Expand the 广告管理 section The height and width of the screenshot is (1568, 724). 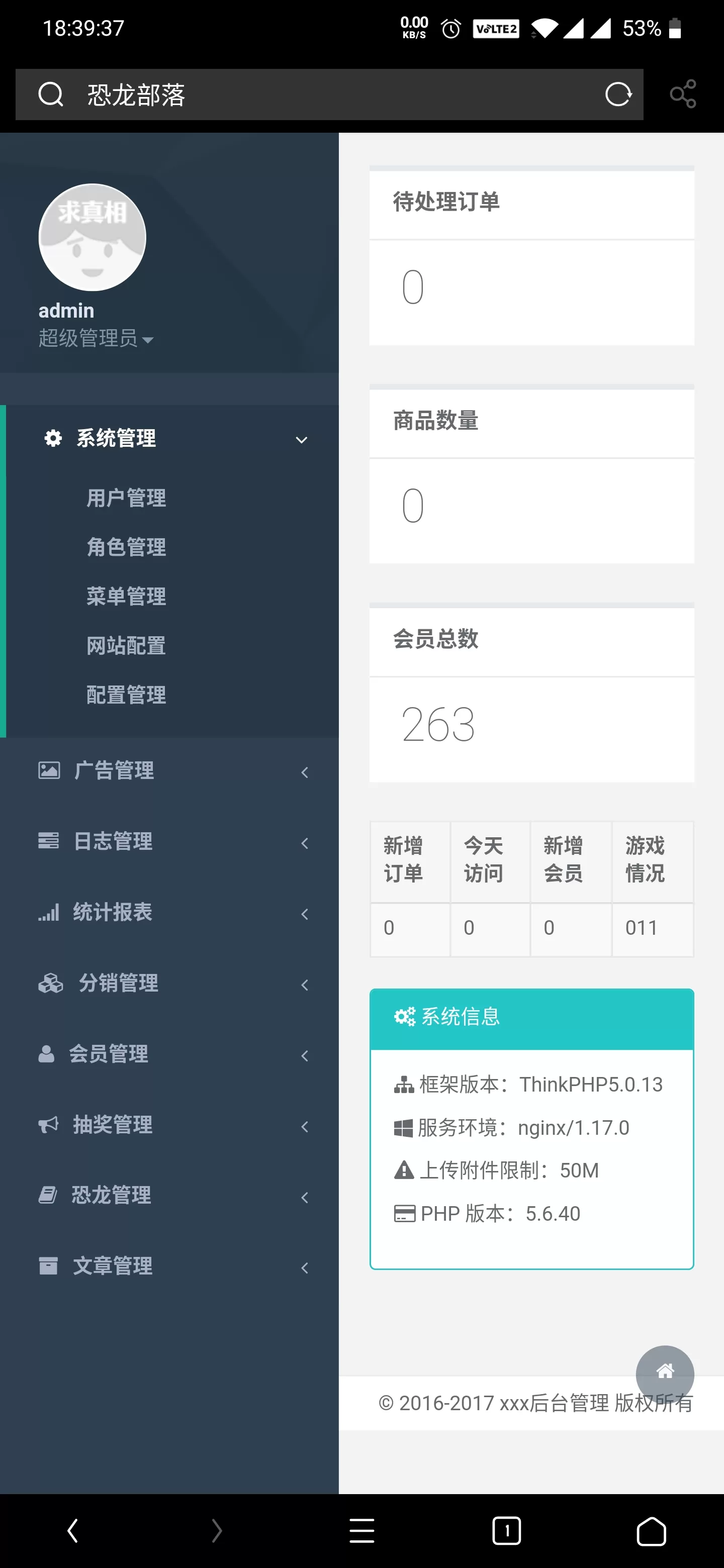point(169,771)
